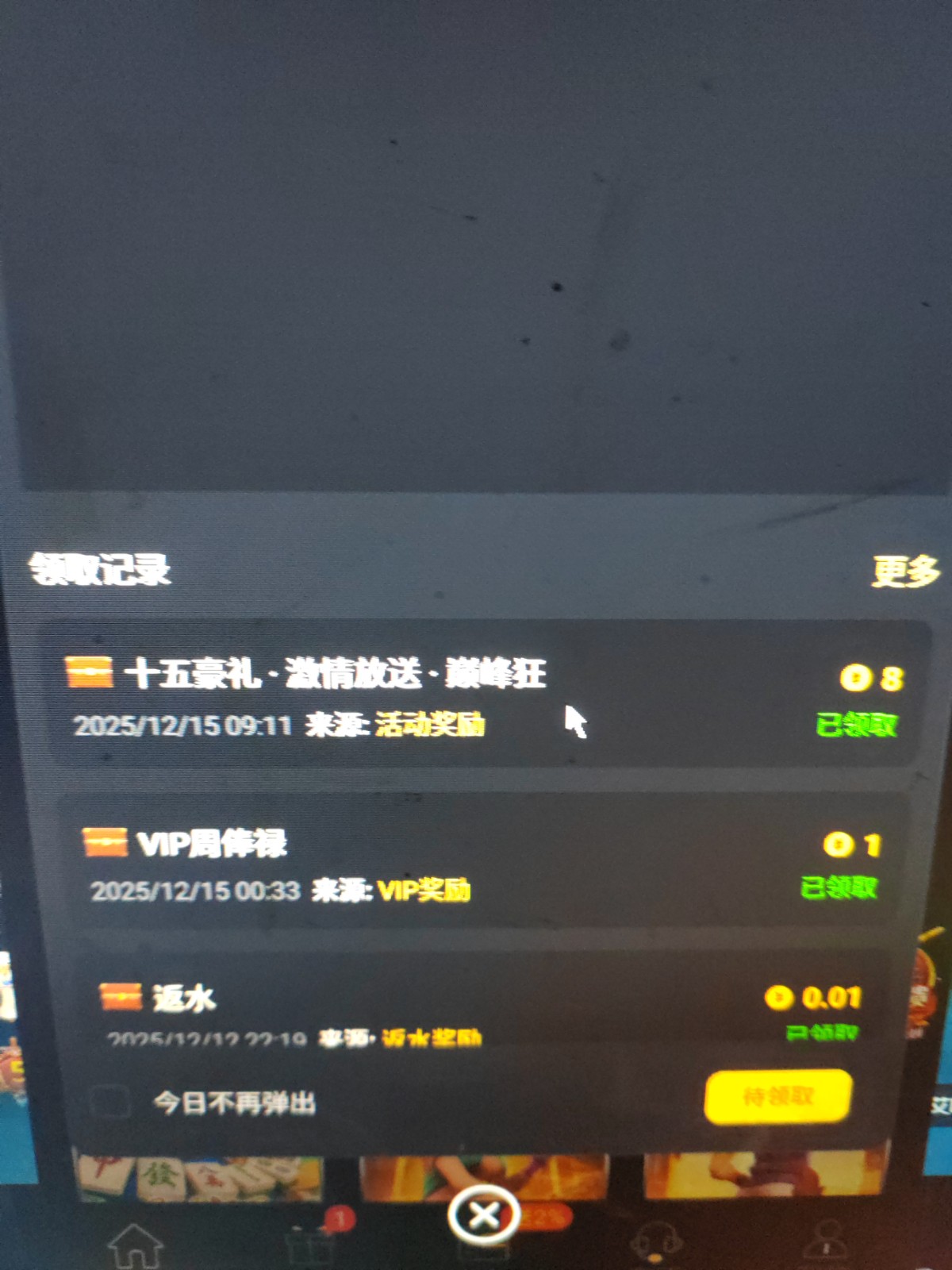
Task: Go to the home tab
Action: tap(136, 1245)
